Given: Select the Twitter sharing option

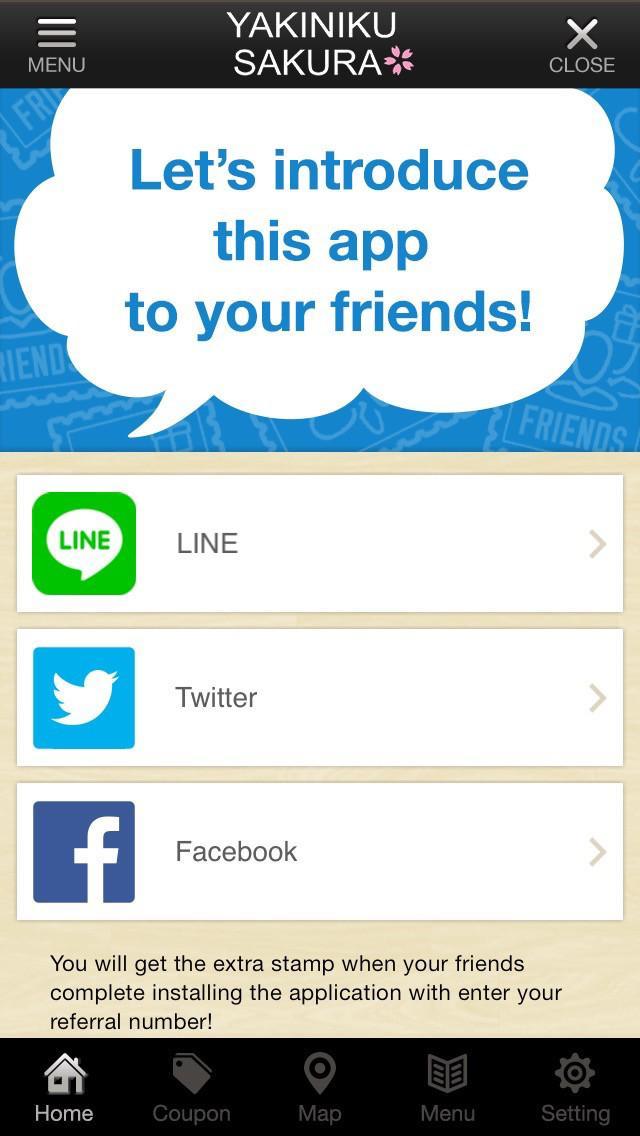Looking at the screenshot, I should (320, 697).
